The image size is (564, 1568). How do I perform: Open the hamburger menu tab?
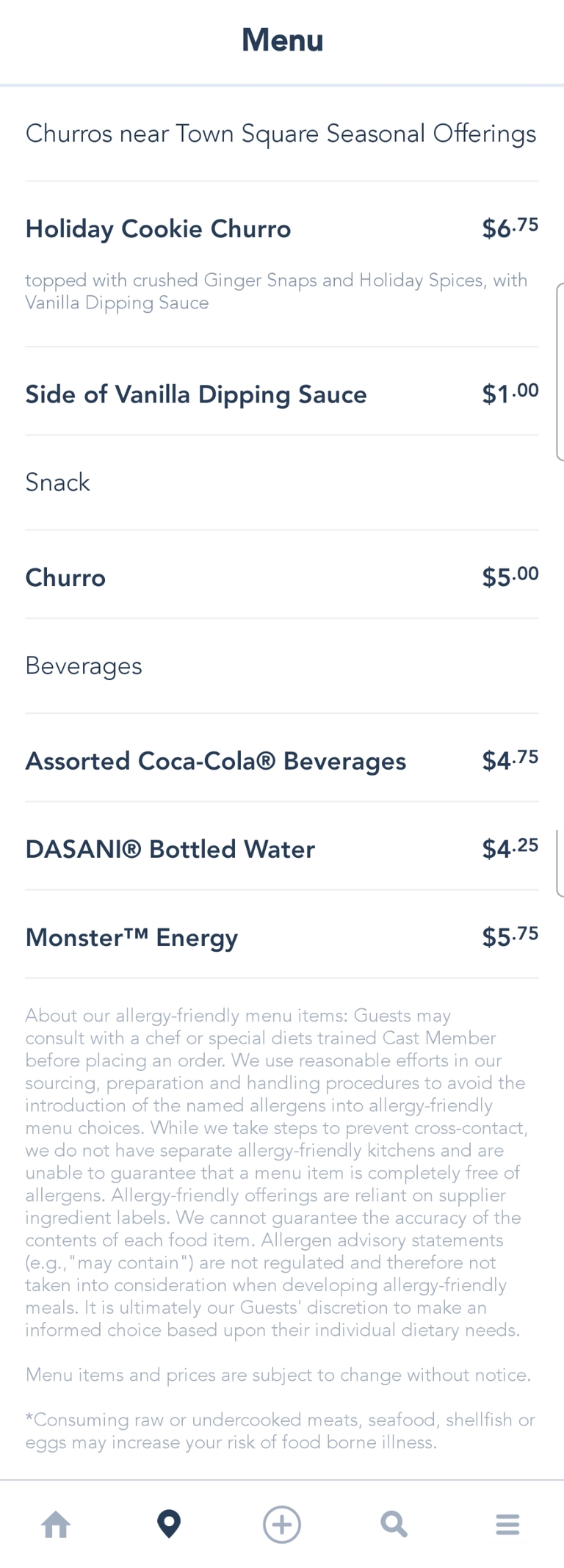507,1525
